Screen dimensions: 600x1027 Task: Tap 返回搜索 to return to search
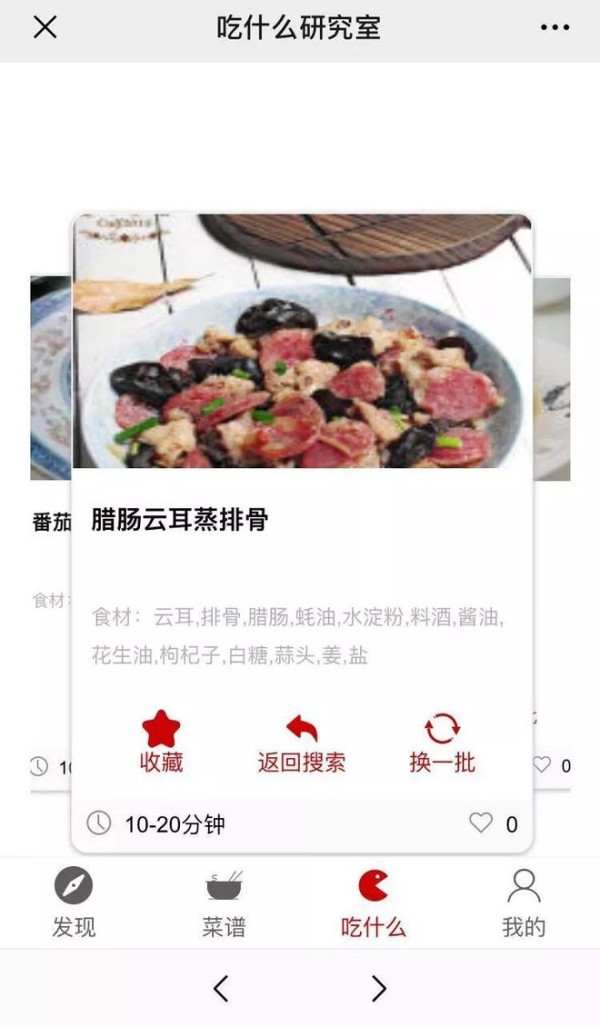(x=301, y=743)
